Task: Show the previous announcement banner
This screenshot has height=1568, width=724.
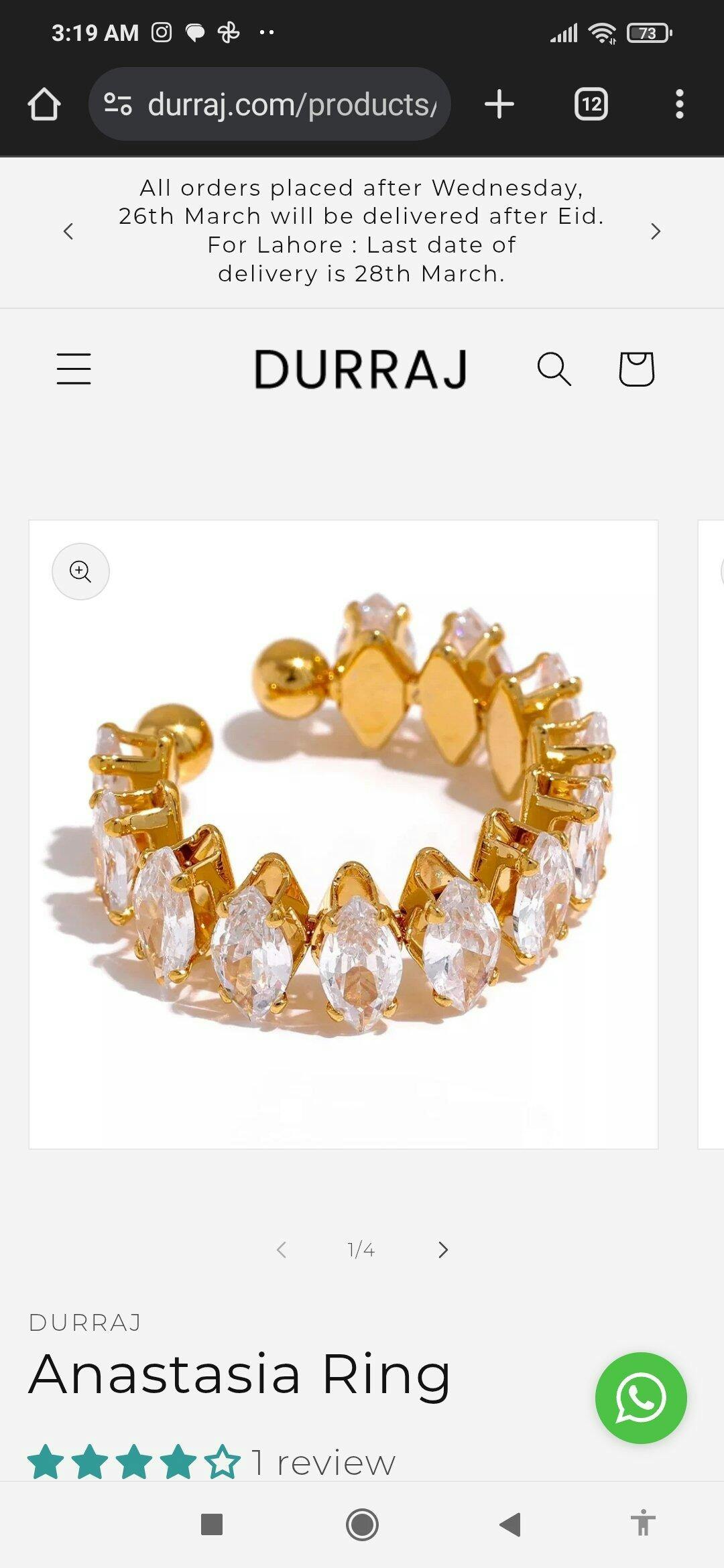Action: click(68, 231)
